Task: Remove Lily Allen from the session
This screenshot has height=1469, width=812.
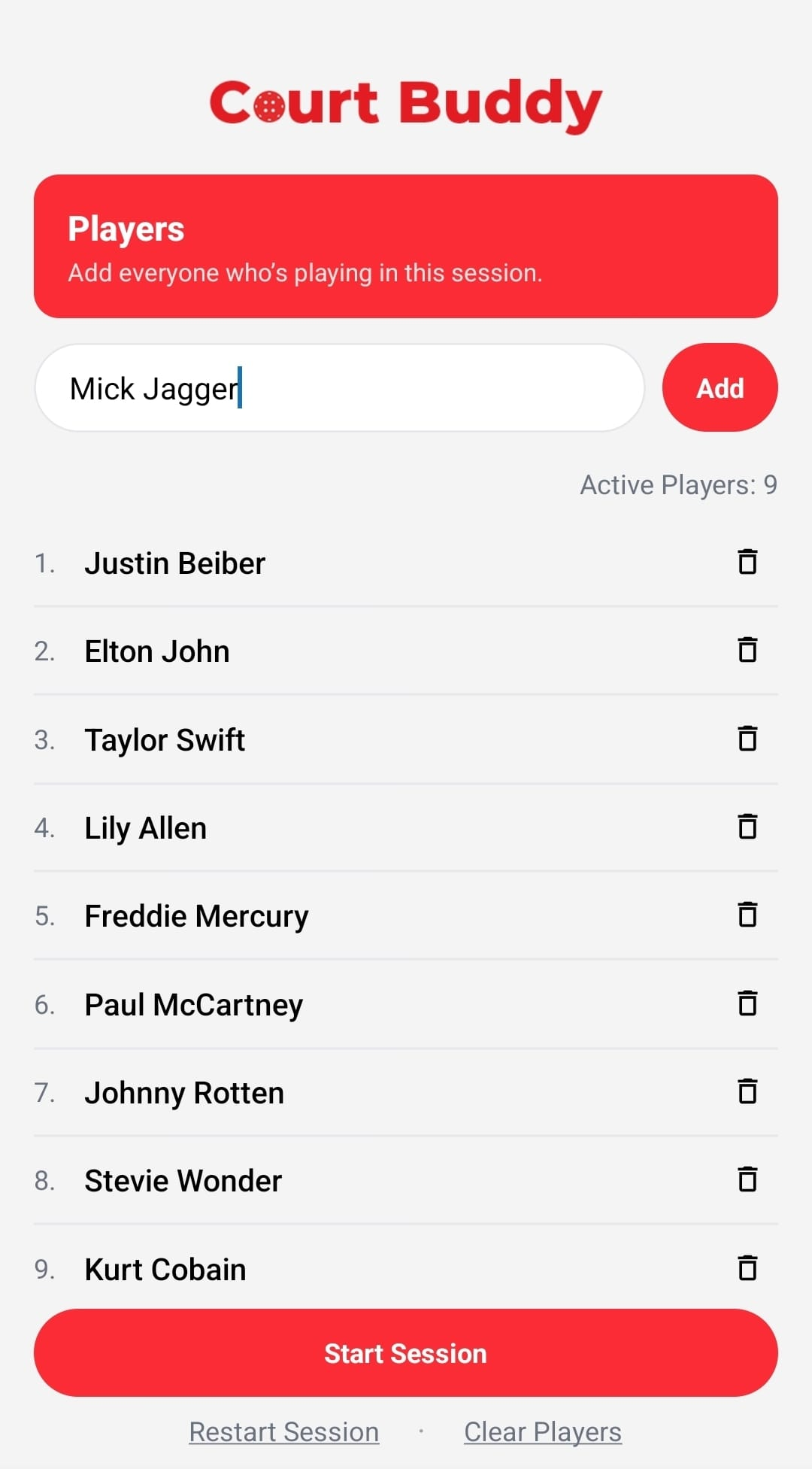Action: tap(747, 827)
